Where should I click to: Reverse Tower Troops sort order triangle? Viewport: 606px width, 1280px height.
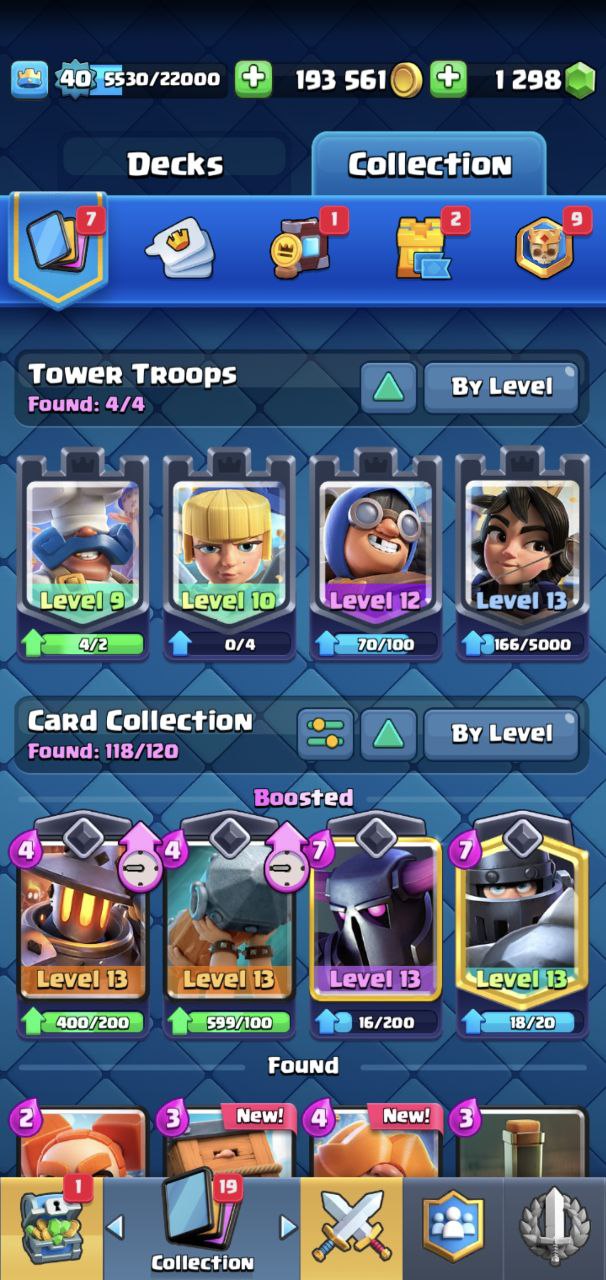[x=388, y=387]
